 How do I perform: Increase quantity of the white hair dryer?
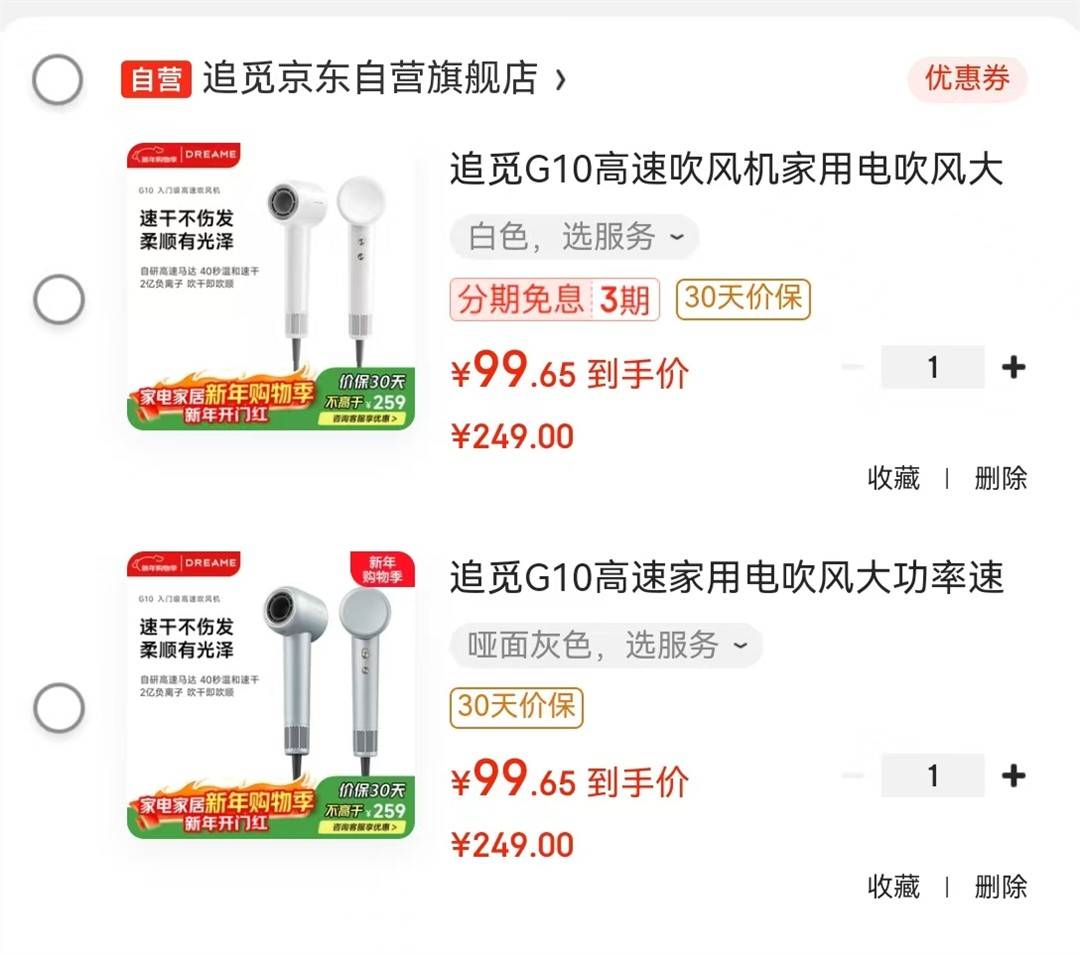point(1013,368)
